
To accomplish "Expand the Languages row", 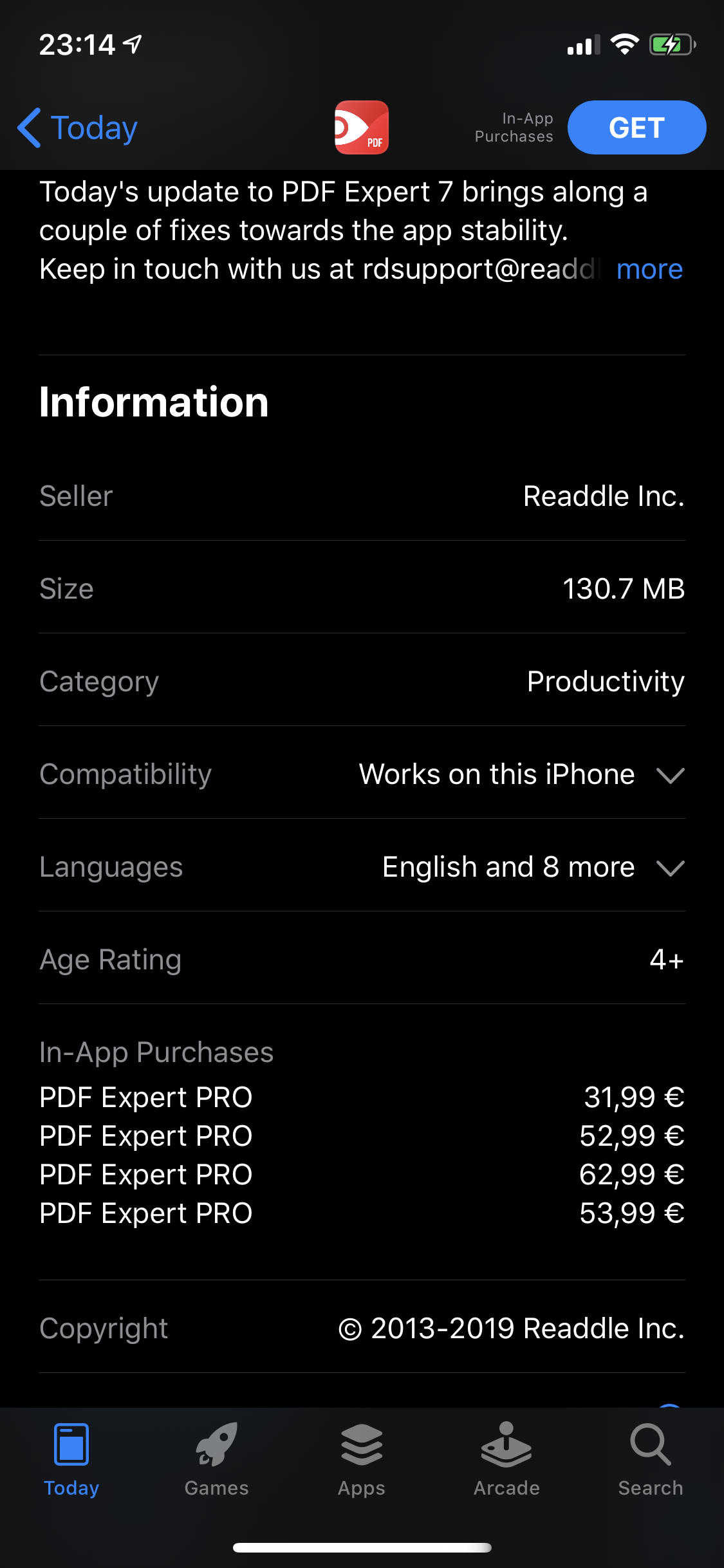I will pyautogui.click(x=669, y=868).
